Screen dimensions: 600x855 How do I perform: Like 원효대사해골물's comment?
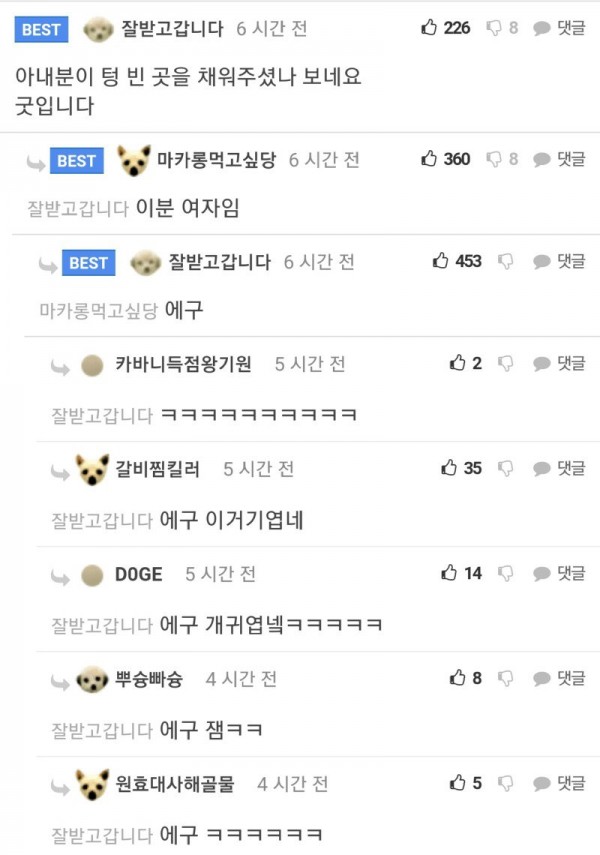(x=458, y=783)
